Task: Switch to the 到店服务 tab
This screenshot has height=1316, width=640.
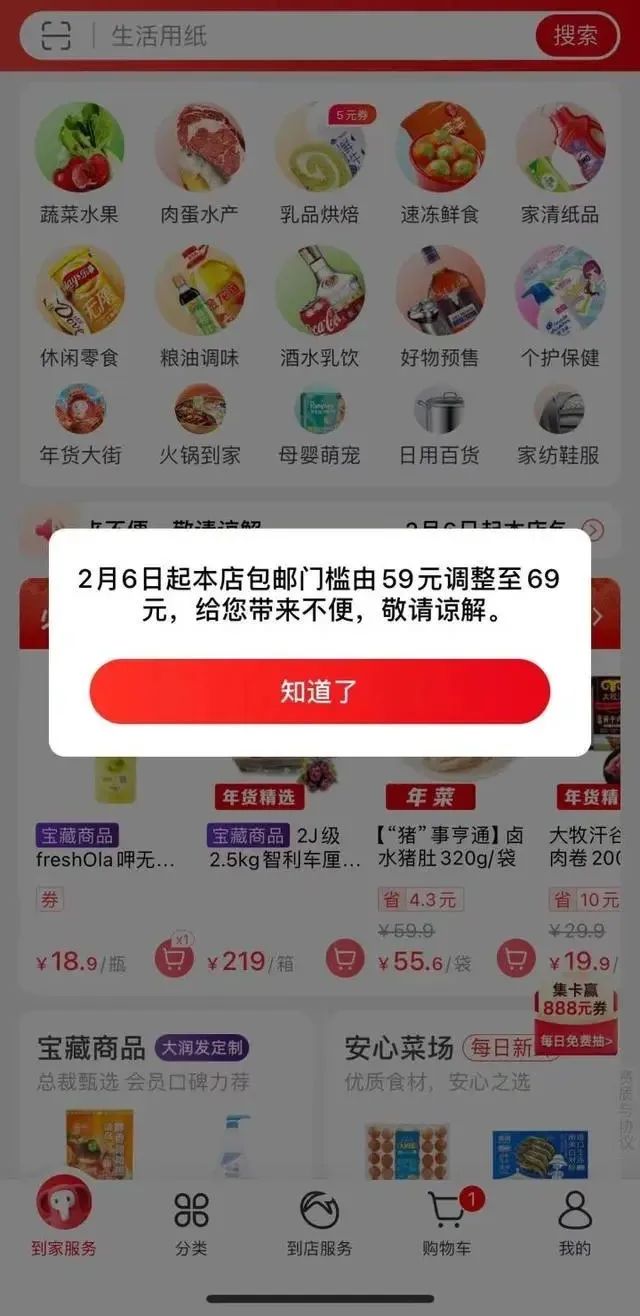Action: pyautogui.click(x=319, y=1222)
